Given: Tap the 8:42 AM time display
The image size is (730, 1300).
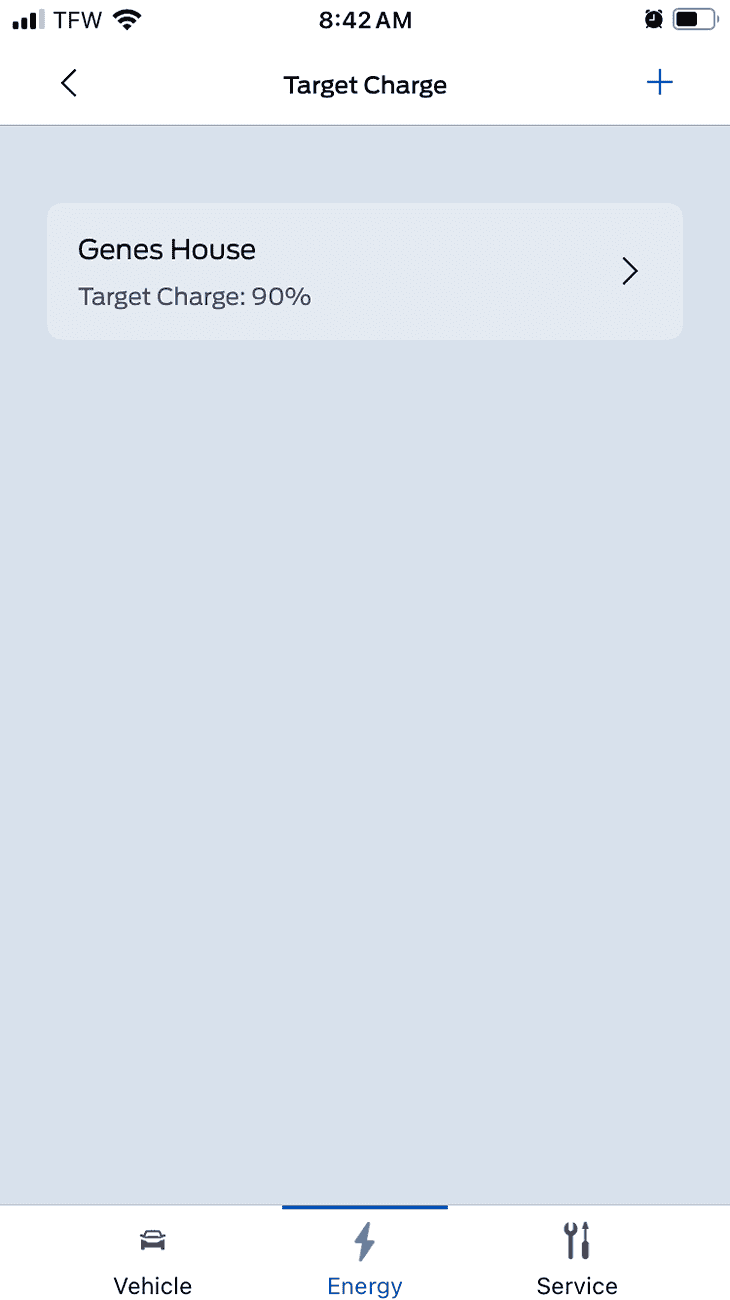Looking at the screenshot, I should 365,19.
